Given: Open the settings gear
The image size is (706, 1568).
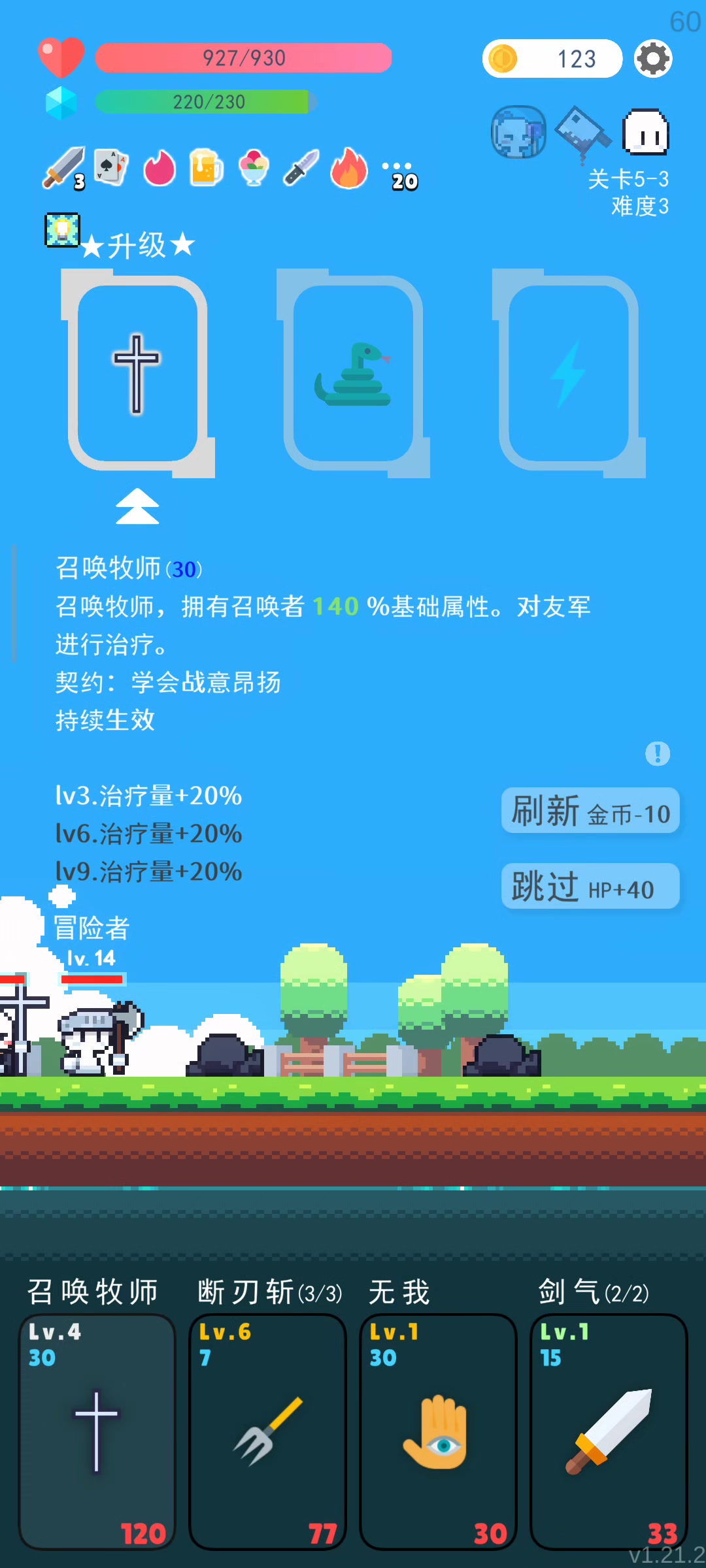Looking at the screenshot, I should (653, 59).
